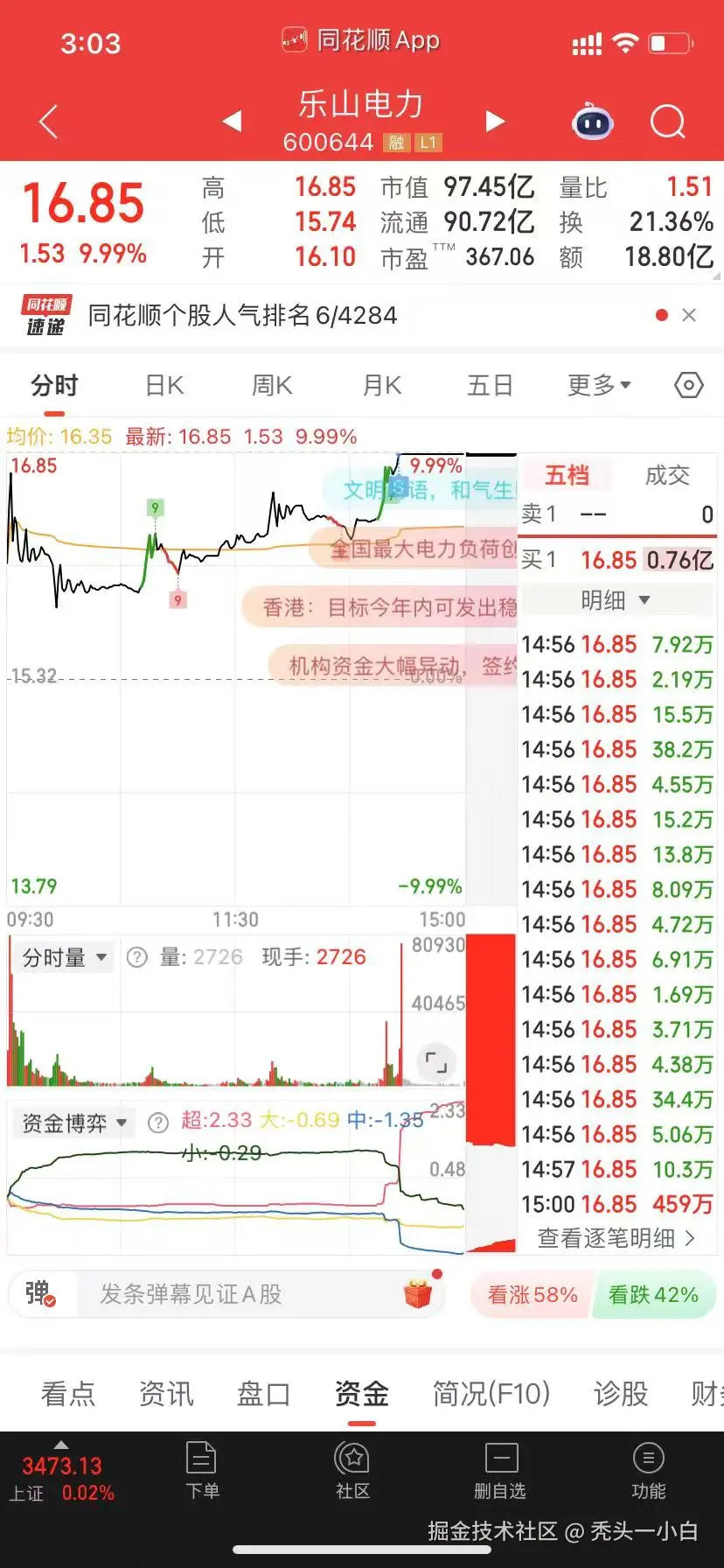
Task: Open the search magnifier icon
Action: point(667,122)
